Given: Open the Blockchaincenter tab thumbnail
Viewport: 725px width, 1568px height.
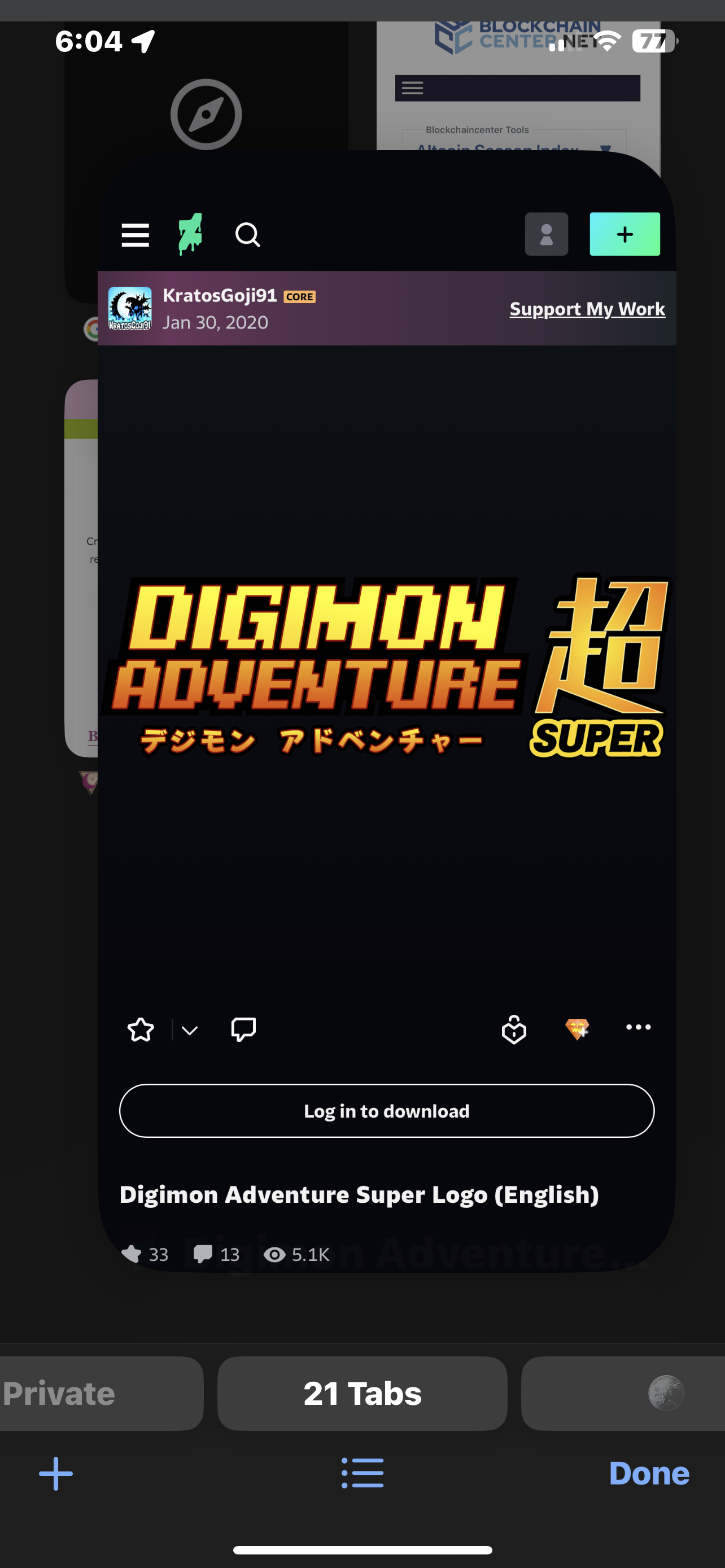Looking at the screenshot, I should click(x=518, y=86).
